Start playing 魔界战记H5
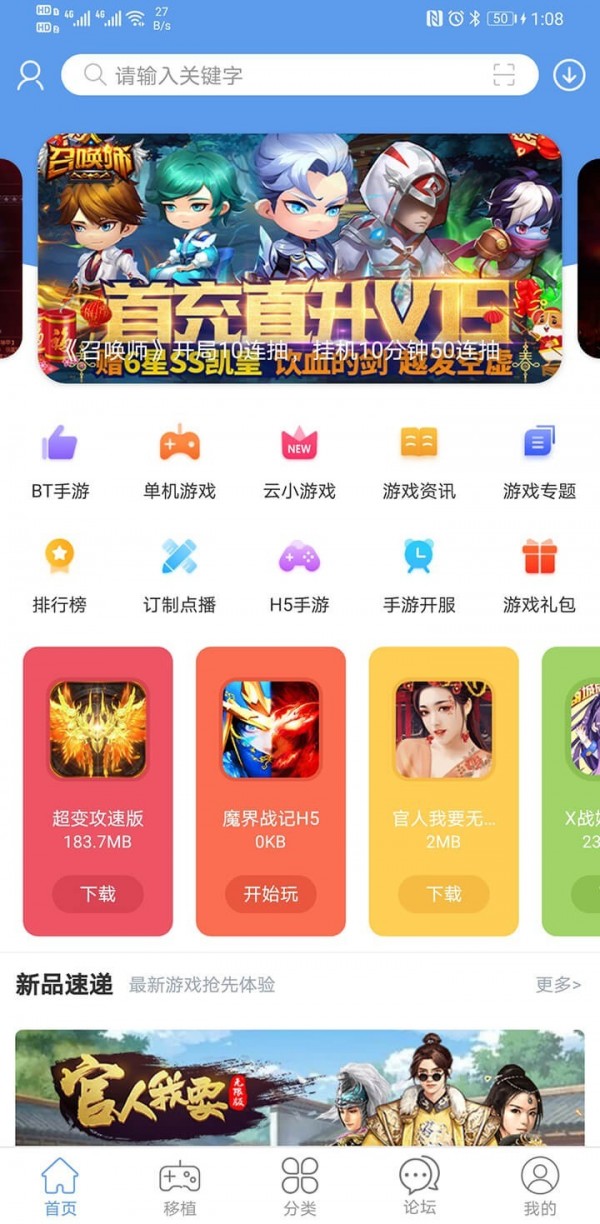Image resolution: width=600 pixels, height=1224 pixels. point(271,894)
